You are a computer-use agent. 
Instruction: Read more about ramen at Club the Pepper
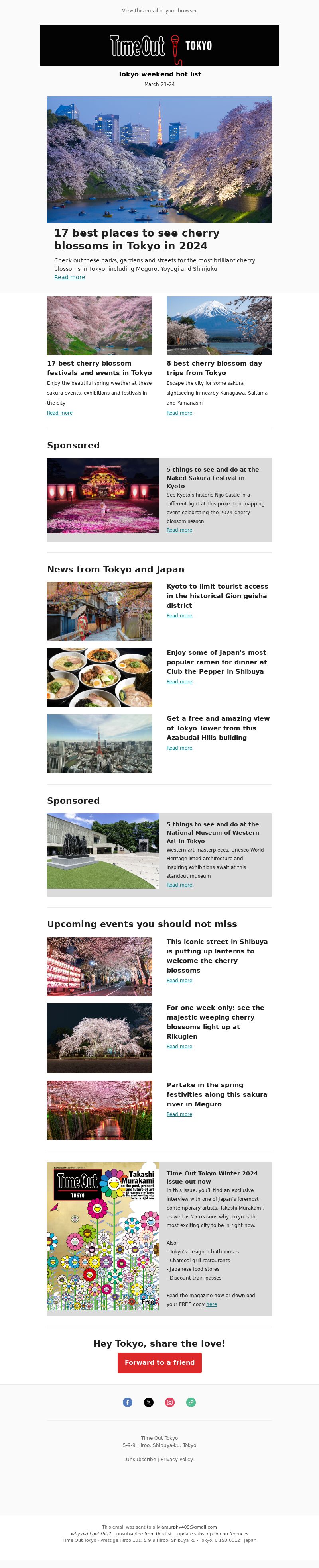coord(179,682)
